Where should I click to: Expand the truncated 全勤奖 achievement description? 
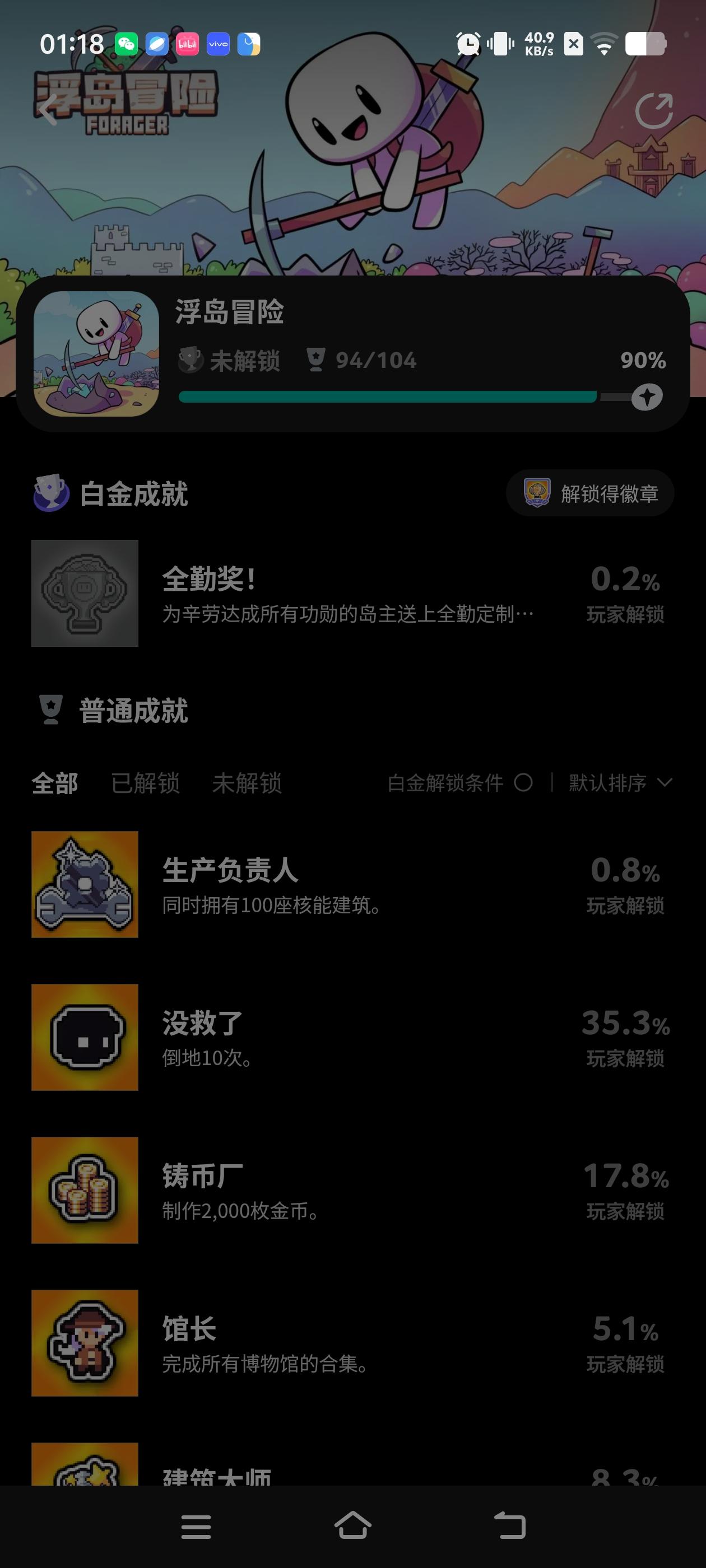(347, 614)
